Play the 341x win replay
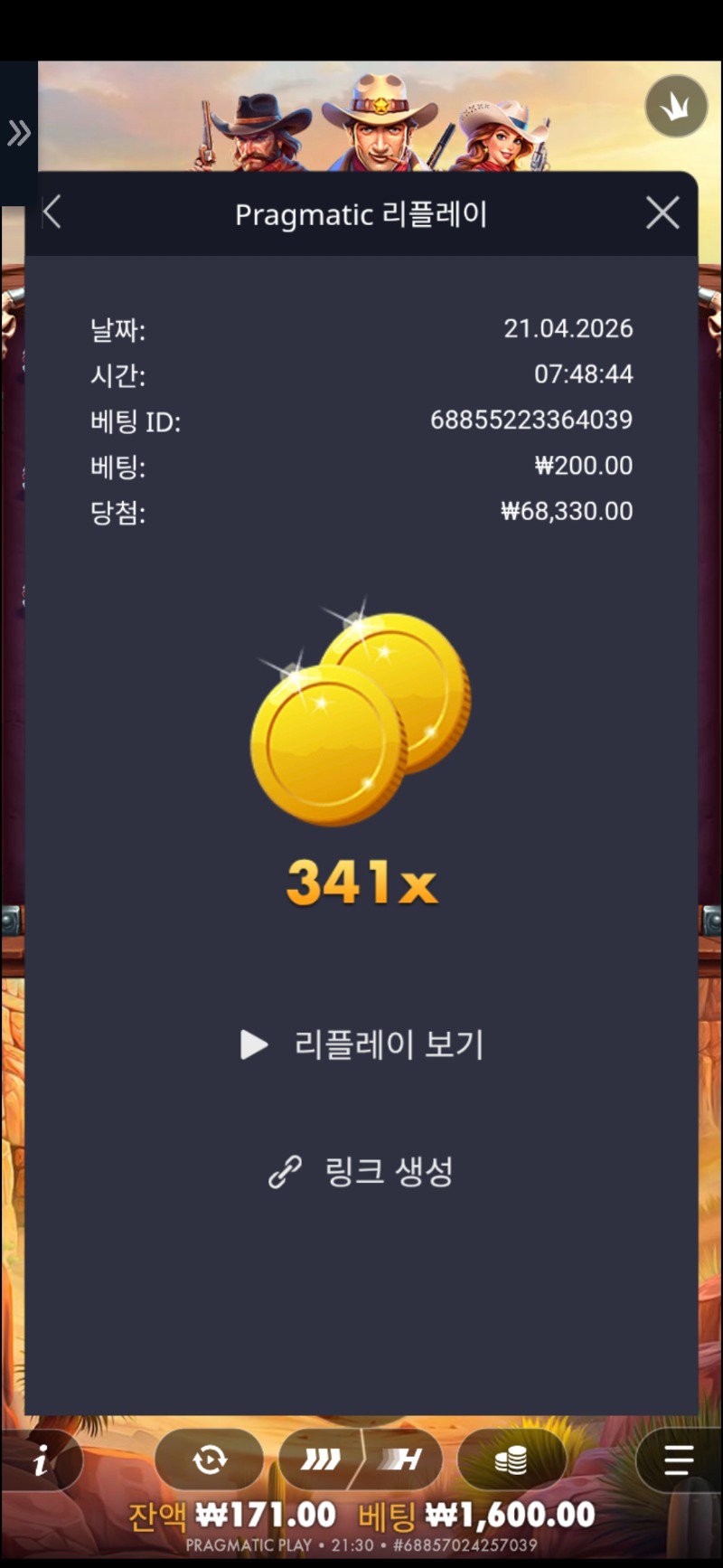This screenshot has width=723, height=1568. (361, 1044)
